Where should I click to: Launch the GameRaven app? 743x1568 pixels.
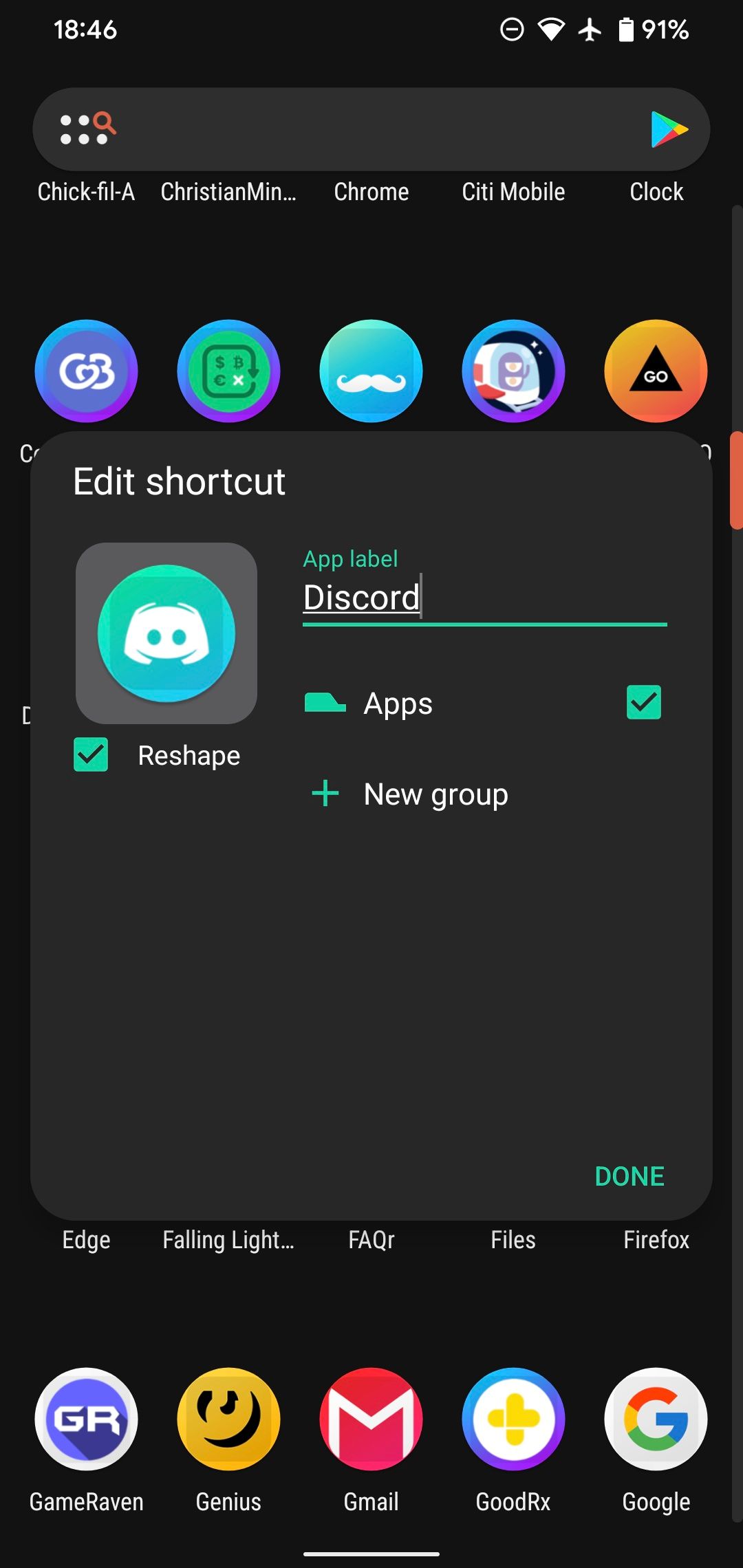pos(86,1419)
